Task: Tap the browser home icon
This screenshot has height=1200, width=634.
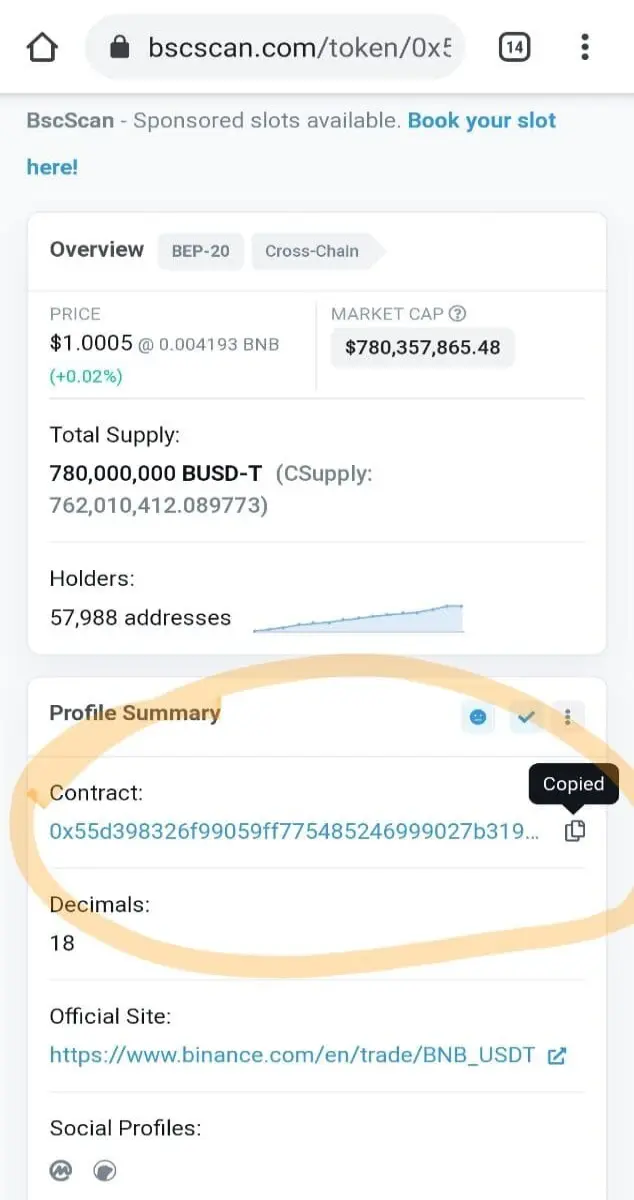Action: point(42,47)
